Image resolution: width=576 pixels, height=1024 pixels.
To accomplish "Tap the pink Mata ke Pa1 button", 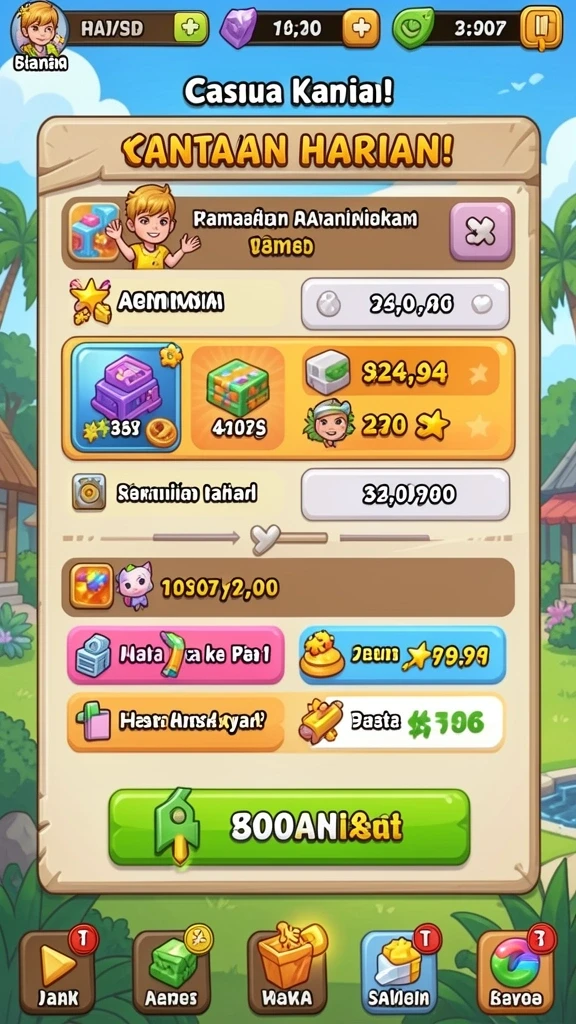I will pos(176,655).
